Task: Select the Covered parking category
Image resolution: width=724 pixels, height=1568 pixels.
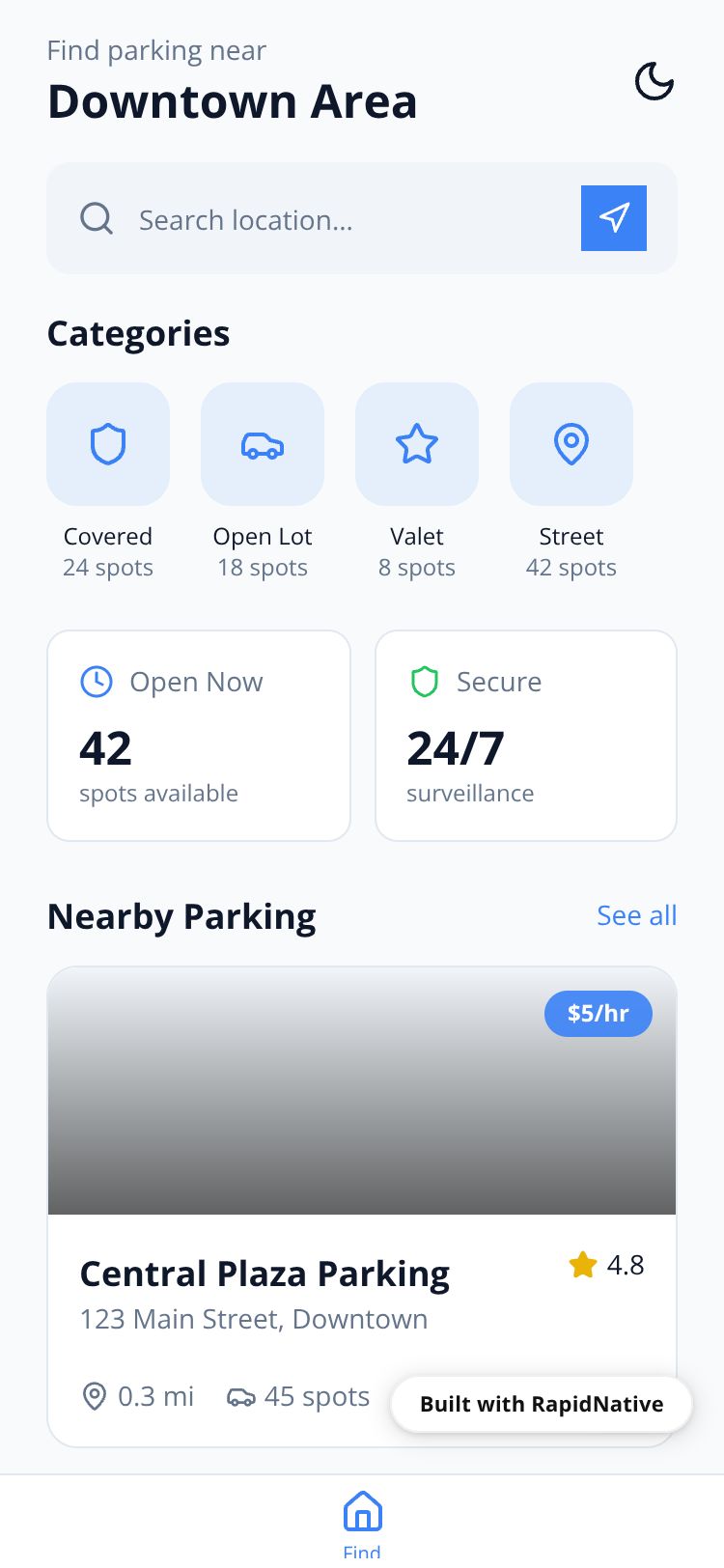Action: (108, 445)
